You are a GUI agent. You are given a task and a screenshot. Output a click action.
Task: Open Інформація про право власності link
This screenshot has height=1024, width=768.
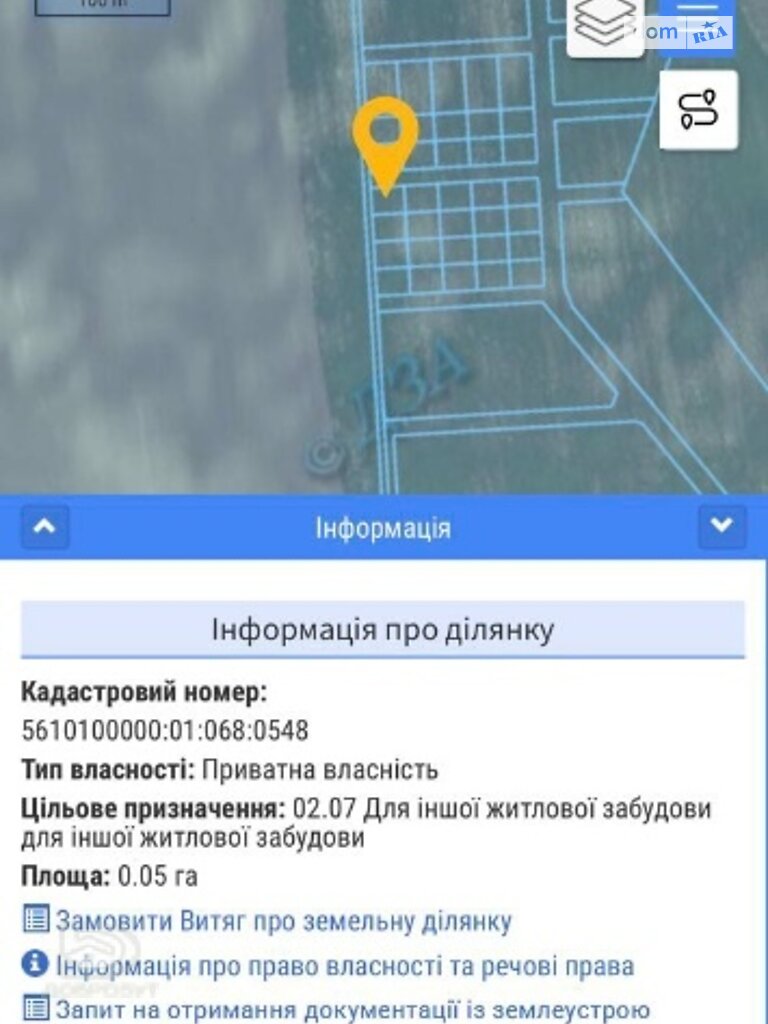pyautogui.click(x=344, y=966)
